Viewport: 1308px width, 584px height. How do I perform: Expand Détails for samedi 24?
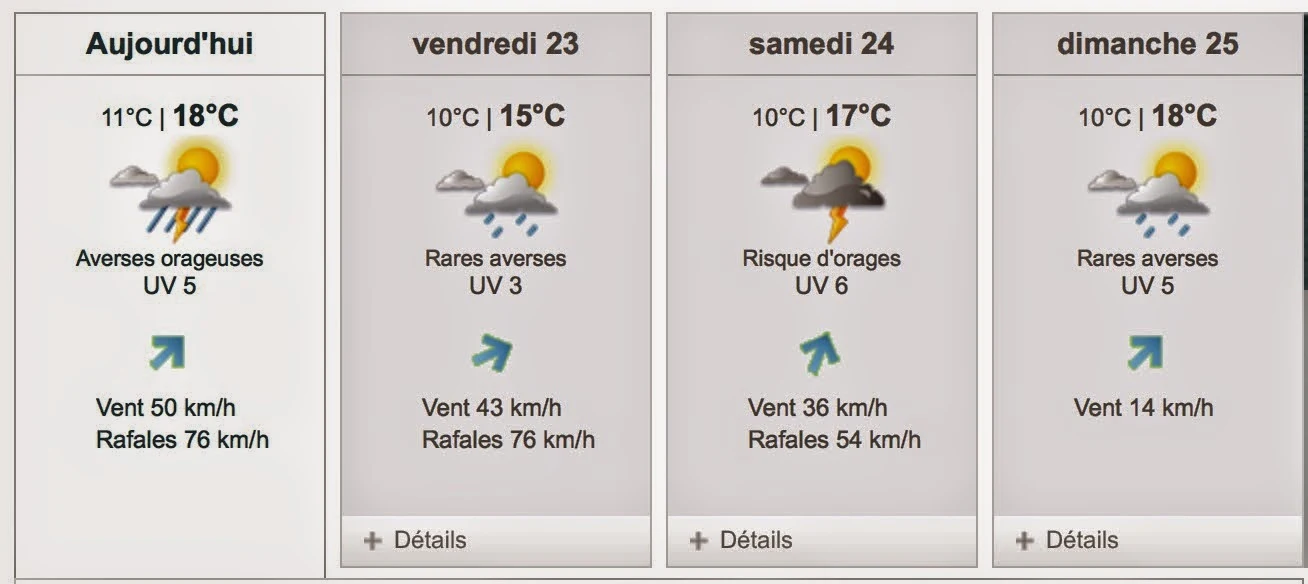[x=743, y=541]
